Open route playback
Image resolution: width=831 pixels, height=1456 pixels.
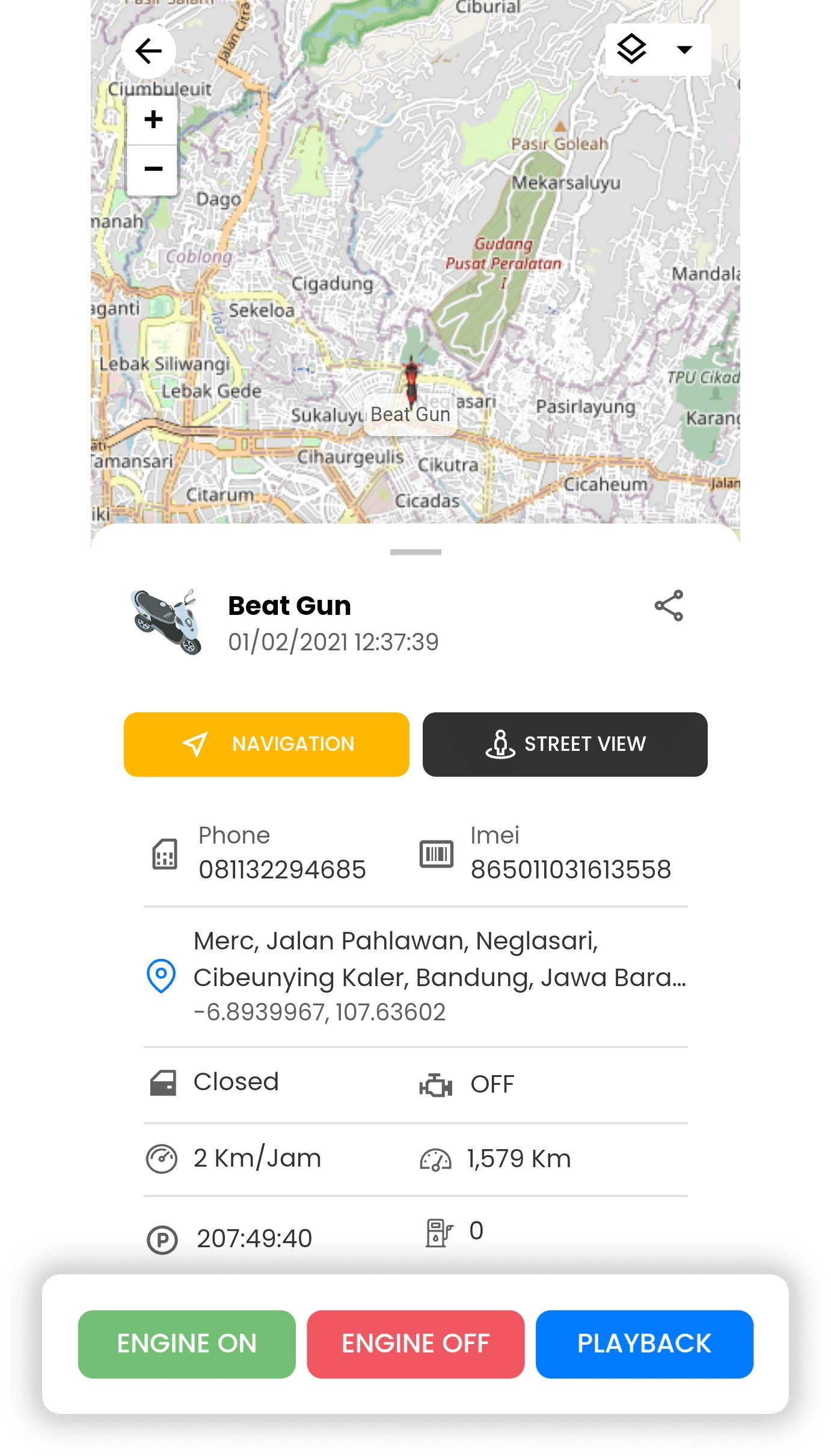(644, 1344)
